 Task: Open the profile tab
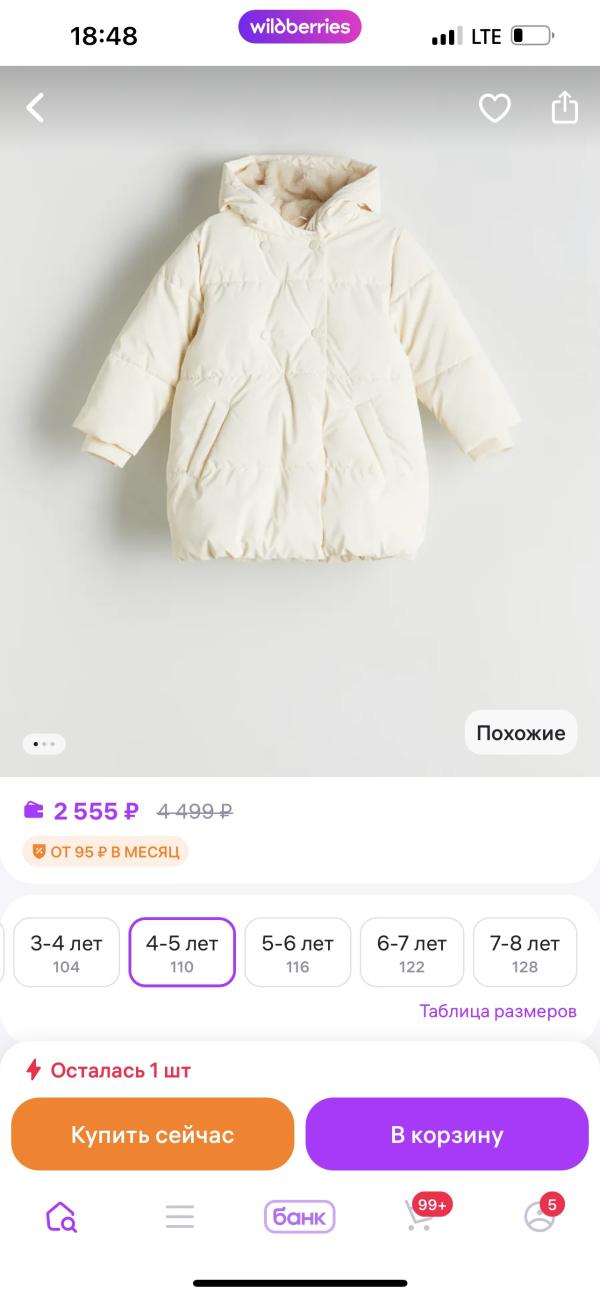pos(540,1216)
